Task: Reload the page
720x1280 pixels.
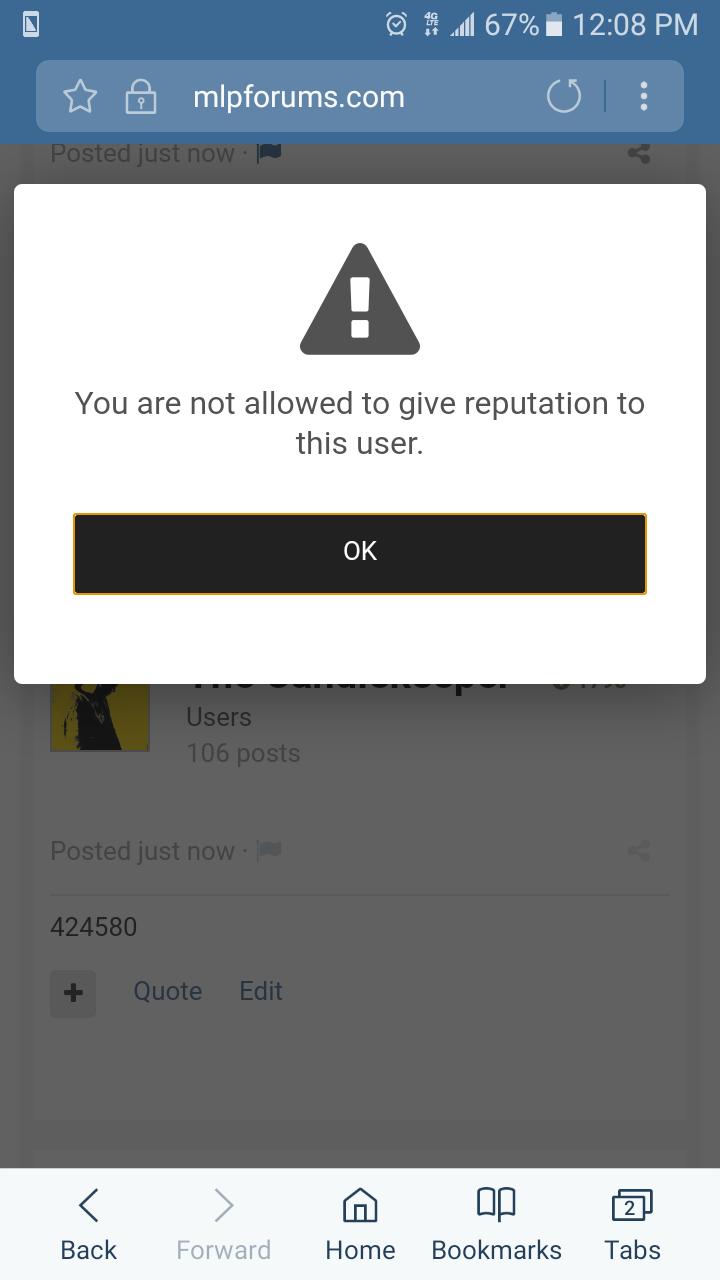Action: (x=564, y=97)
